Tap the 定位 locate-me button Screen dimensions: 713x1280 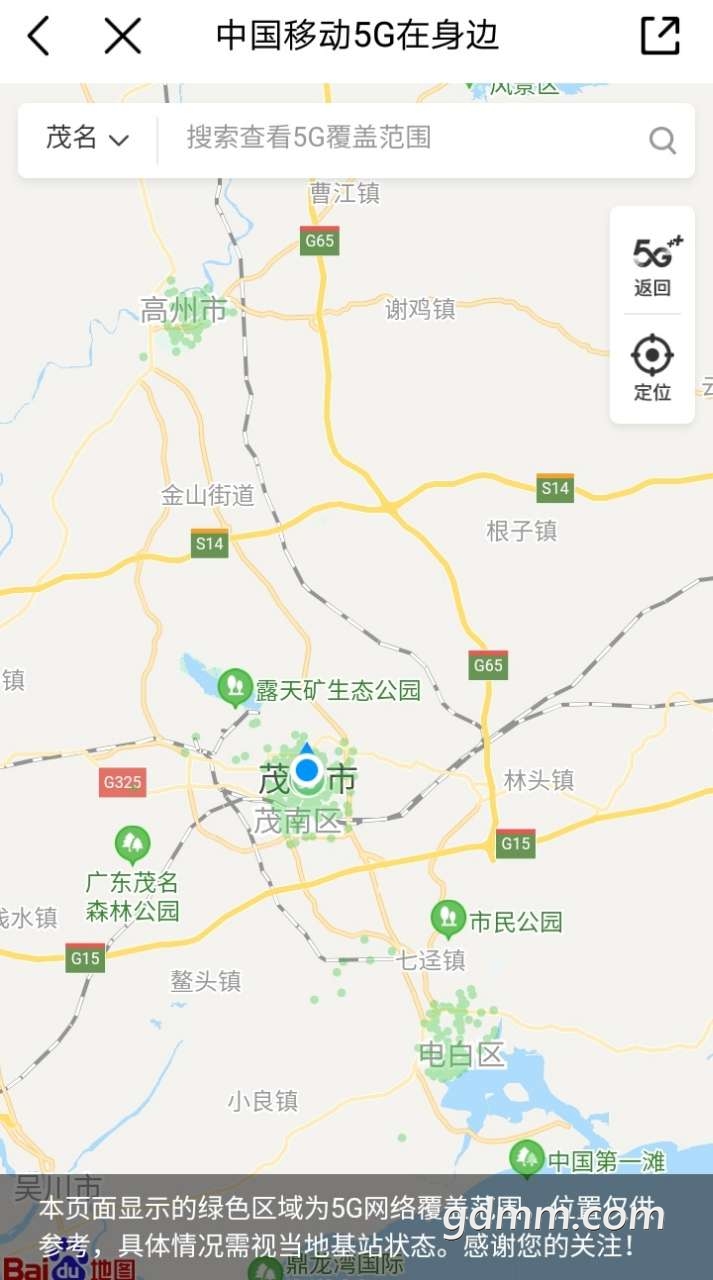coord(652,368)
